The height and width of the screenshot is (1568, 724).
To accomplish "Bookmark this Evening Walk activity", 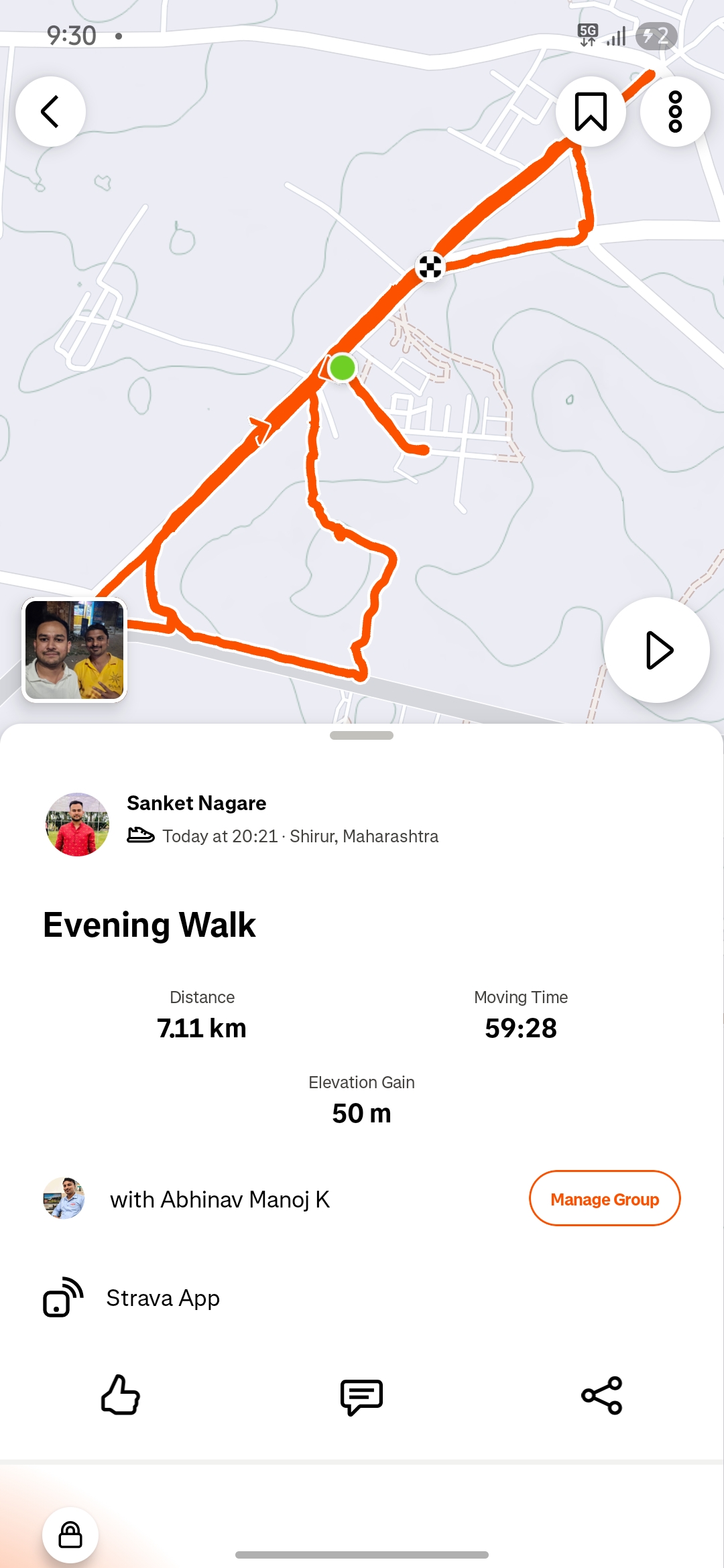I will coord(591,111).
